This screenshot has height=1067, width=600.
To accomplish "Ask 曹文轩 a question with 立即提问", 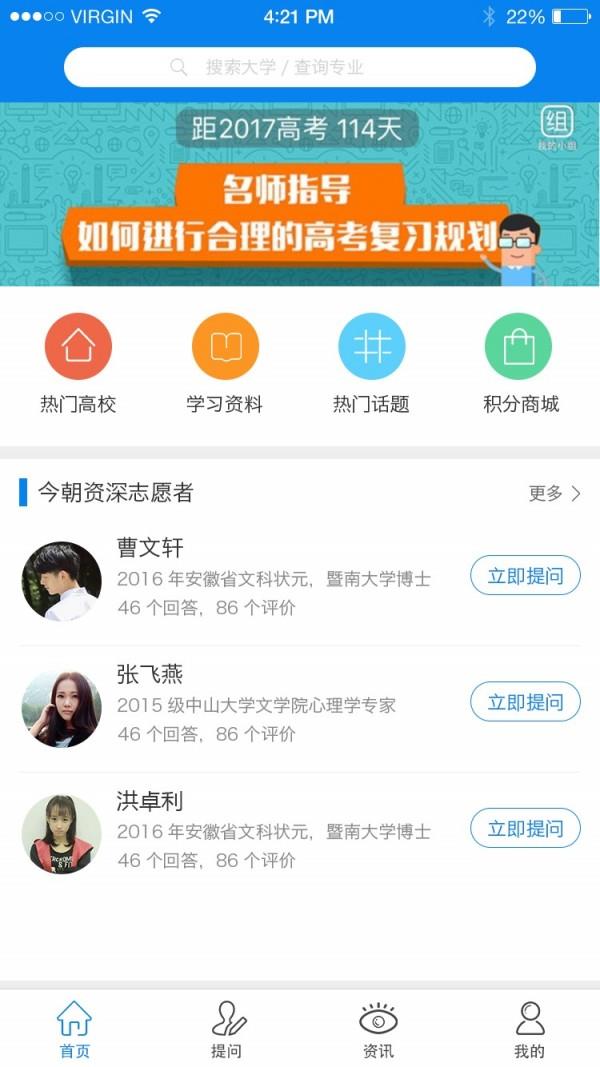I will tap(525, 576).
